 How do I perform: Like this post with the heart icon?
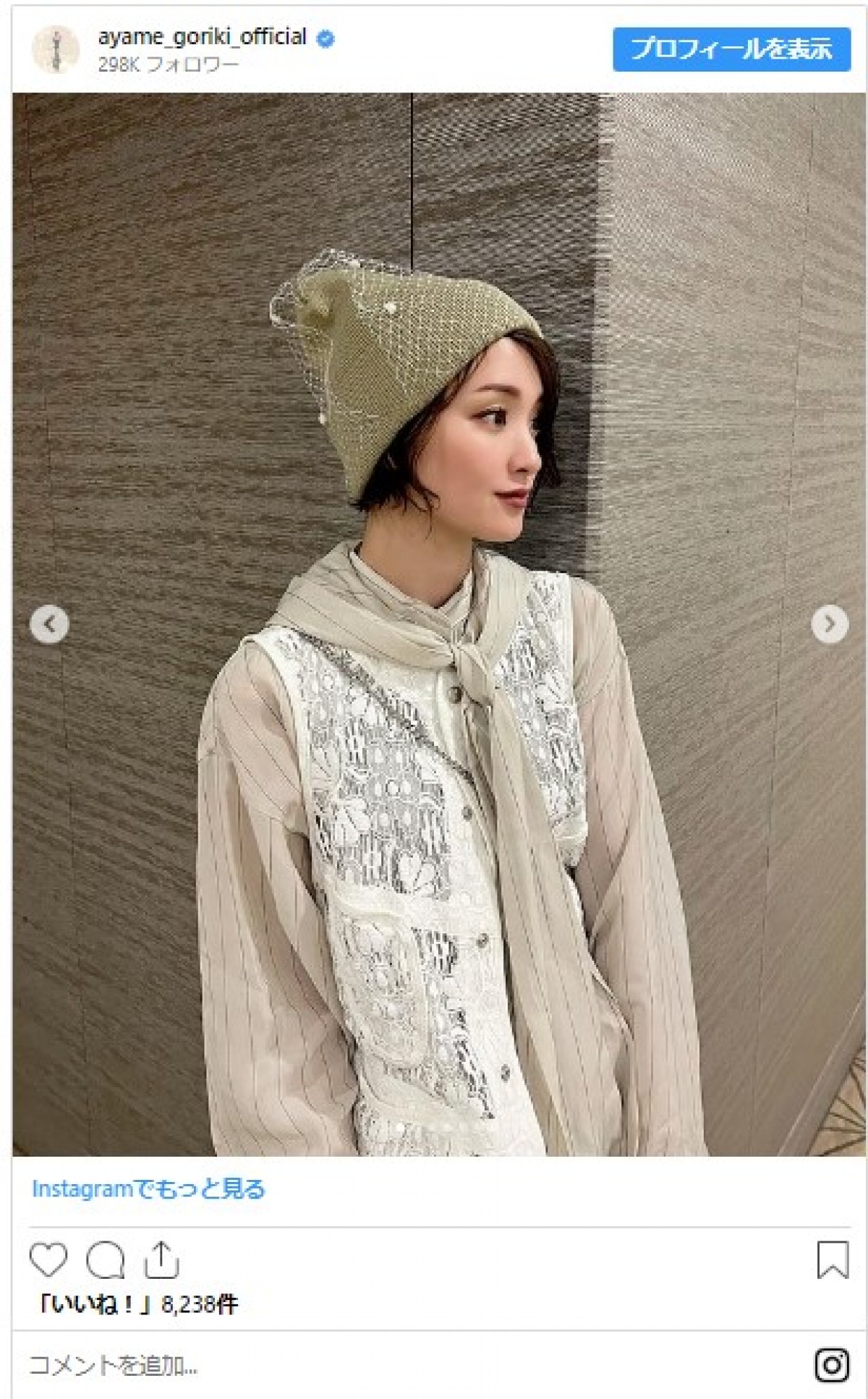tap(48, 1259)
